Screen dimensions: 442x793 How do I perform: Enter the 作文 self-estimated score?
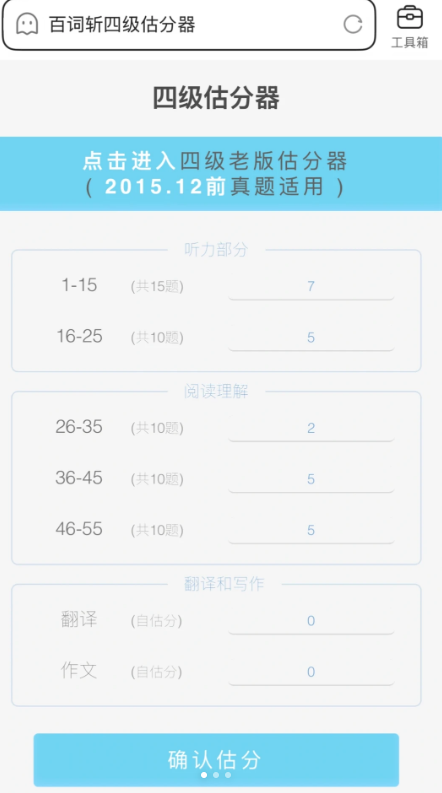click(311, 672)
